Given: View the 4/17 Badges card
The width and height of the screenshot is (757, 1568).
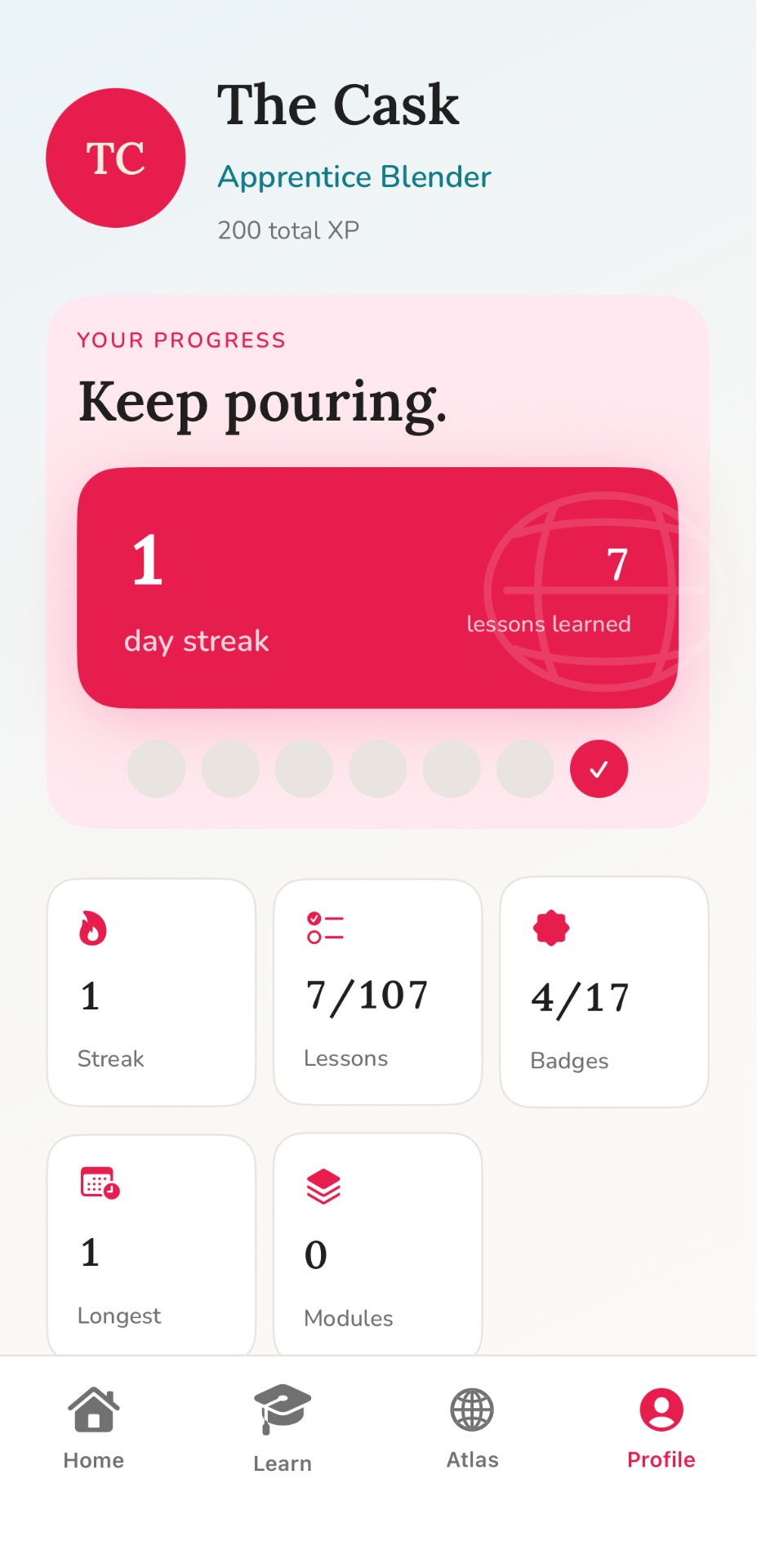Looking at the screenshot, I should click(x=604, y=992).
